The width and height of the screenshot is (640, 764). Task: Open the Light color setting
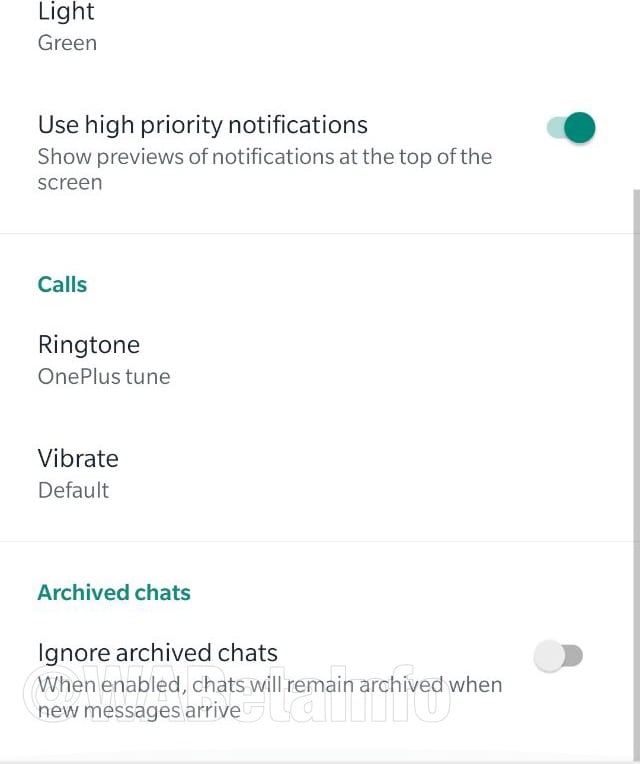click(x=68, y=27)
